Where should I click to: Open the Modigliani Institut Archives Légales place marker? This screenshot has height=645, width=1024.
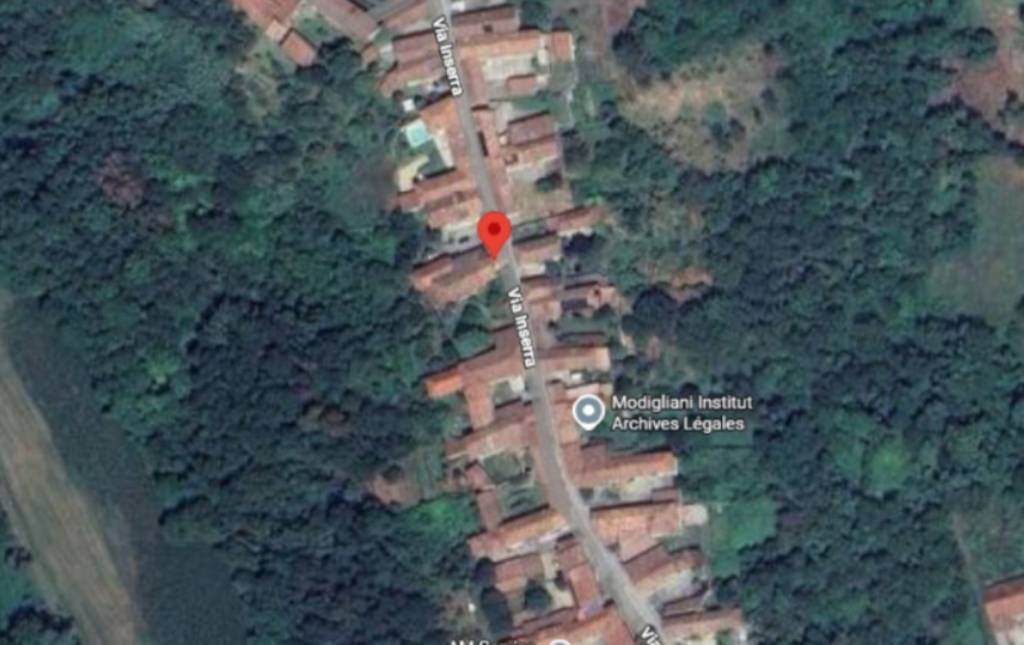click(x=589, y=411)
